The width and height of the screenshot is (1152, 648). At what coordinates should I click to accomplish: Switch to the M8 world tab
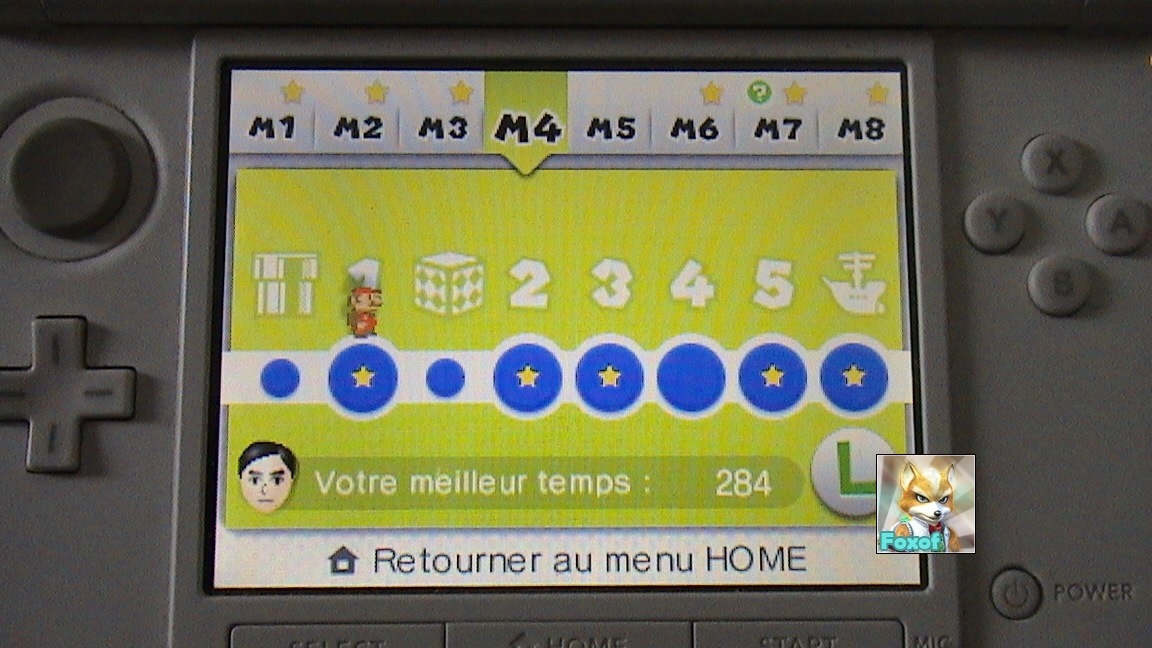[x=860, y=126]
